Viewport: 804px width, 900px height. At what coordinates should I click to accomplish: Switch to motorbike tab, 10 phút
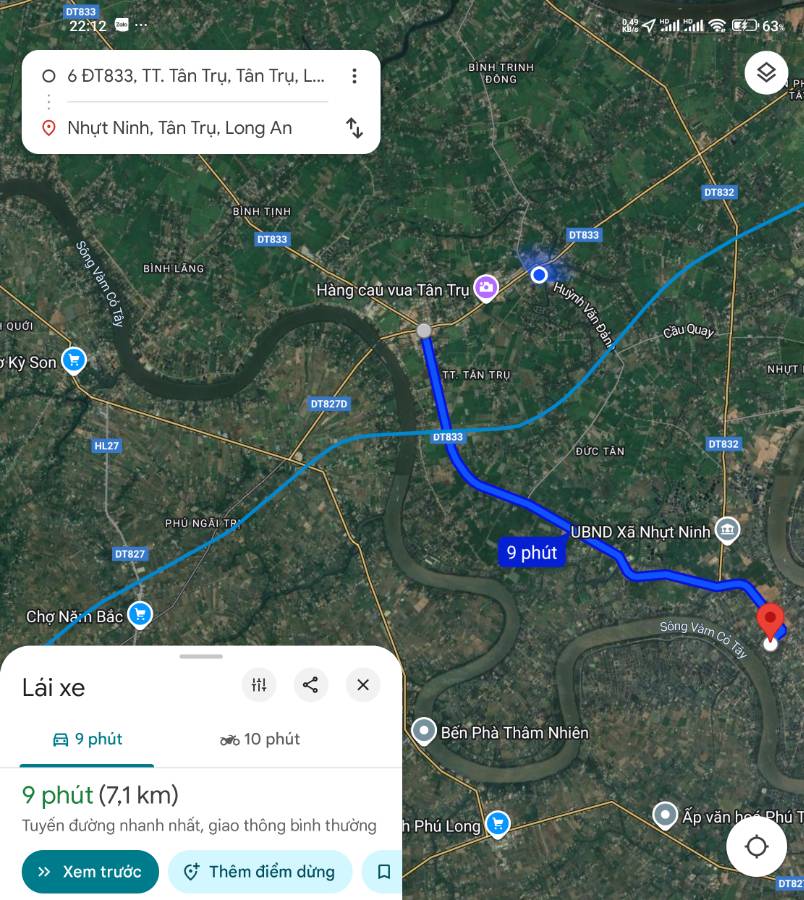(260, 740)
